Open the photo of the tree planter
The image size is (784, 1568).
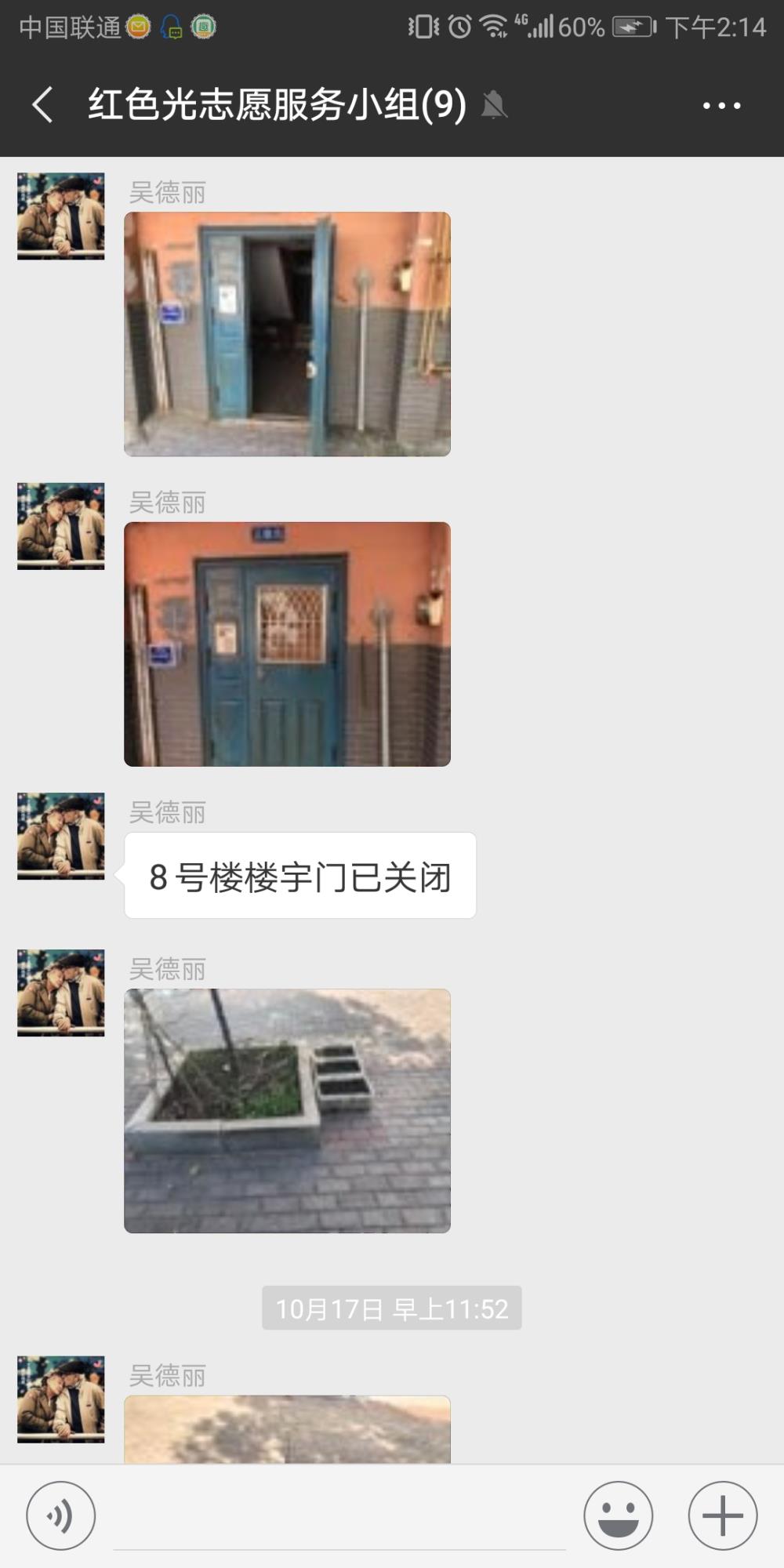click(287, 1111)
